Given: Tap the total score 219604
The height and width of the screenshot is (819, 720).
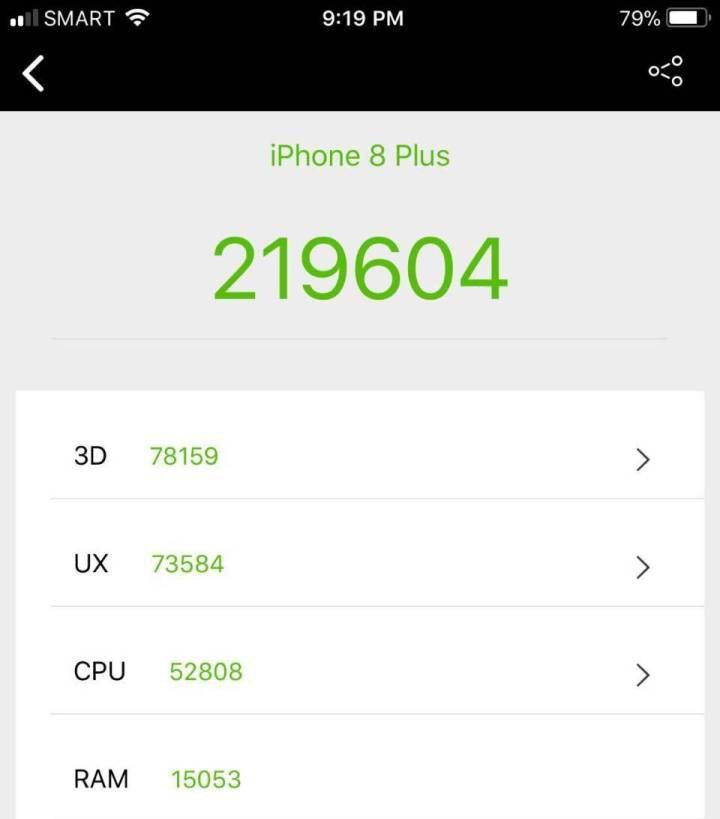Looking at the screenshot, I should click(359, 263).
